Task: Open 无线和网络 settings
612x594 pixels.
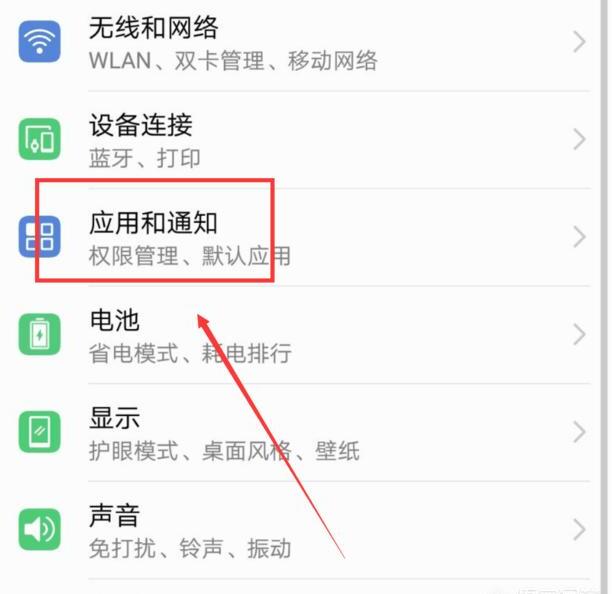Action: [x=300, y=42]
